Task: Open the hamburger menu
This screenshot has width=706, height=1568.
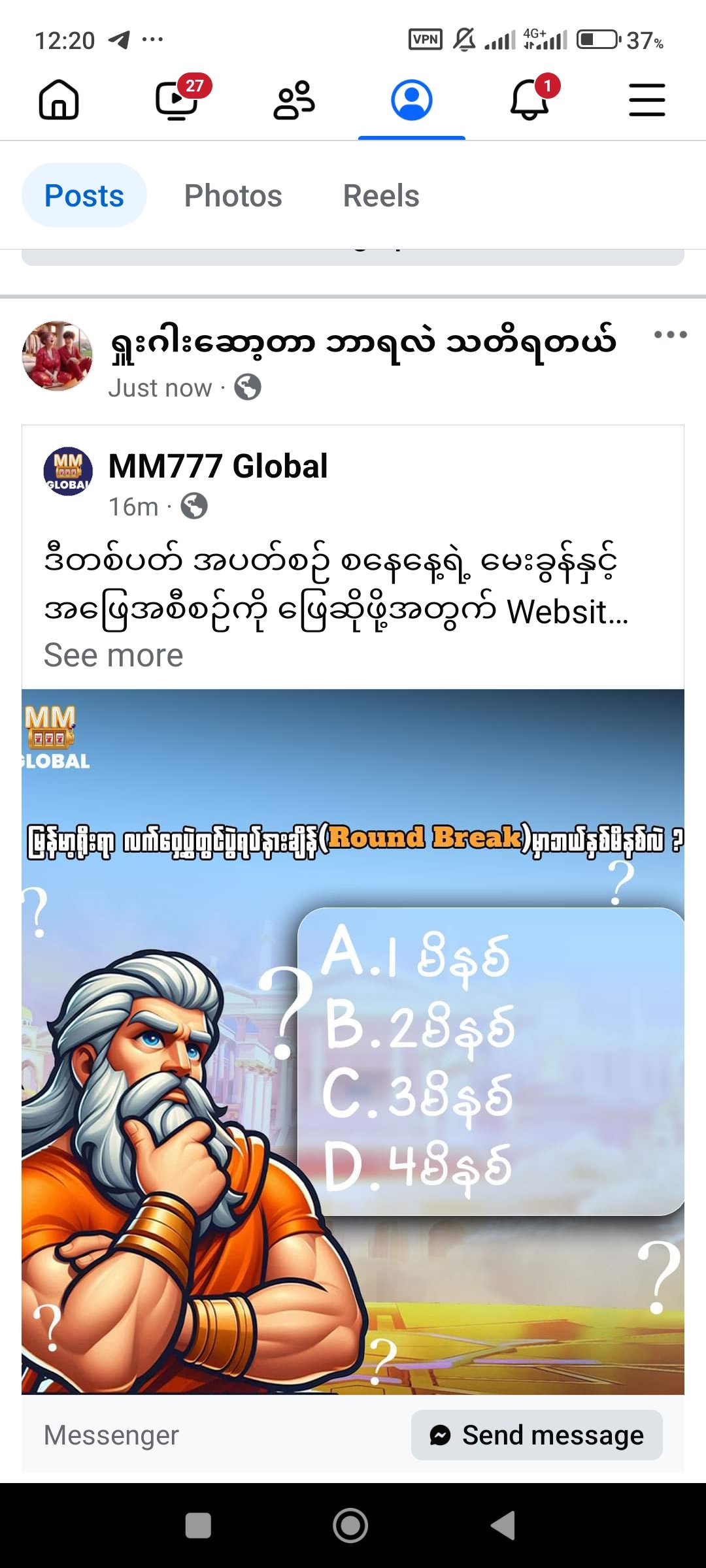Action: (647, 100)
